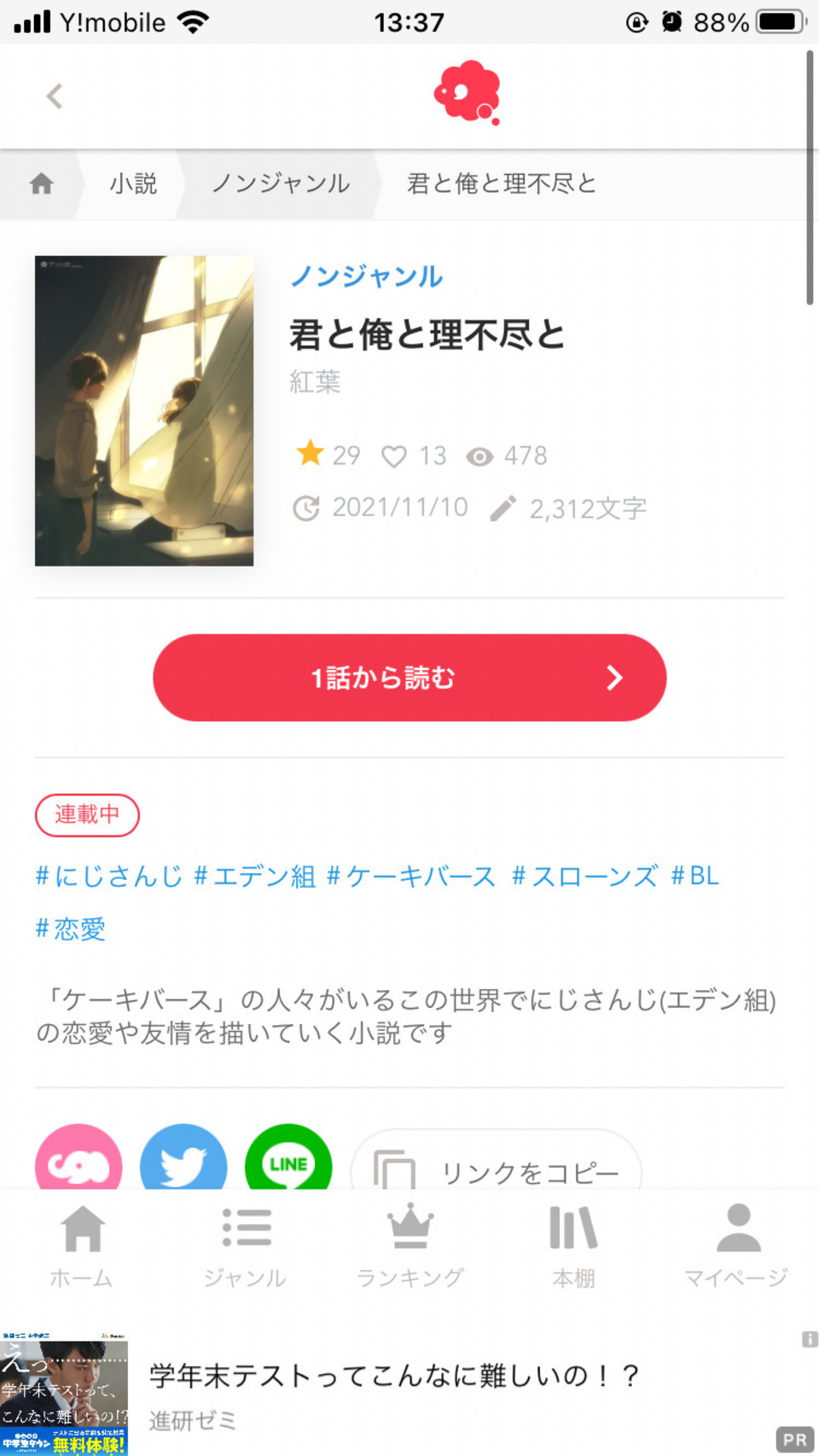The height and width of the screenshot is (1456, 819).
Task: Open the #恋愛 tag
Action: point(71,929)
